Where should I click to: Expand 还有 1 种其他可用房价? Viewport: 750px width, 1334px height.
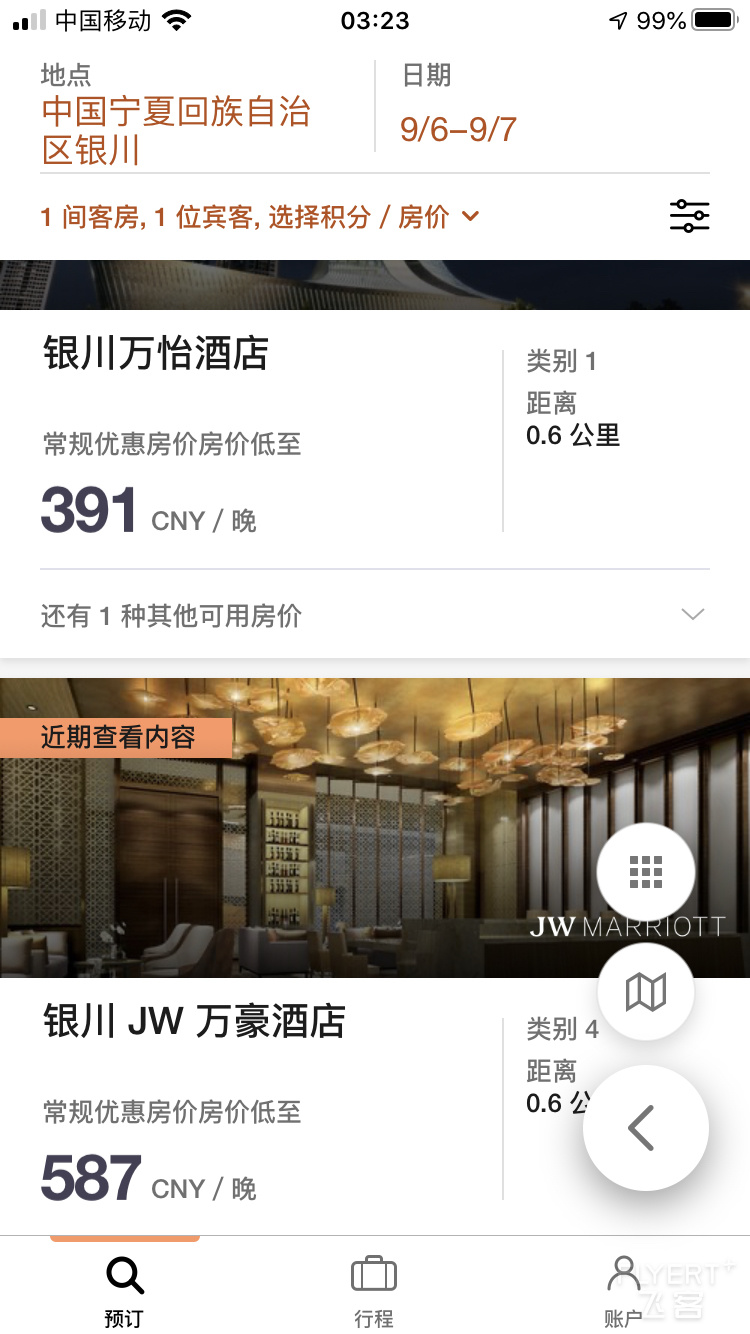point(375,615)
